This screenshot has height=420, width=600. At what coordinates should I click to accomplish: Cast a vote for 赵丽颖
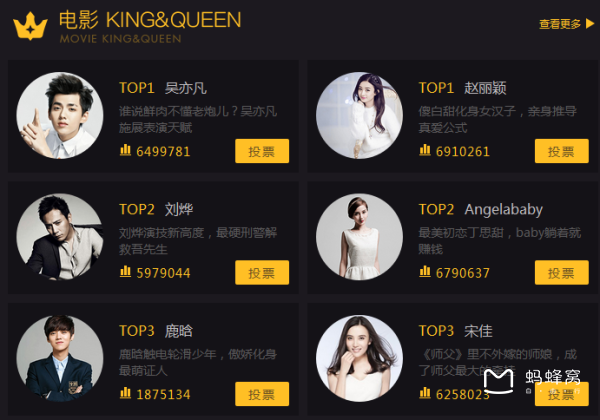coord(561,151)
